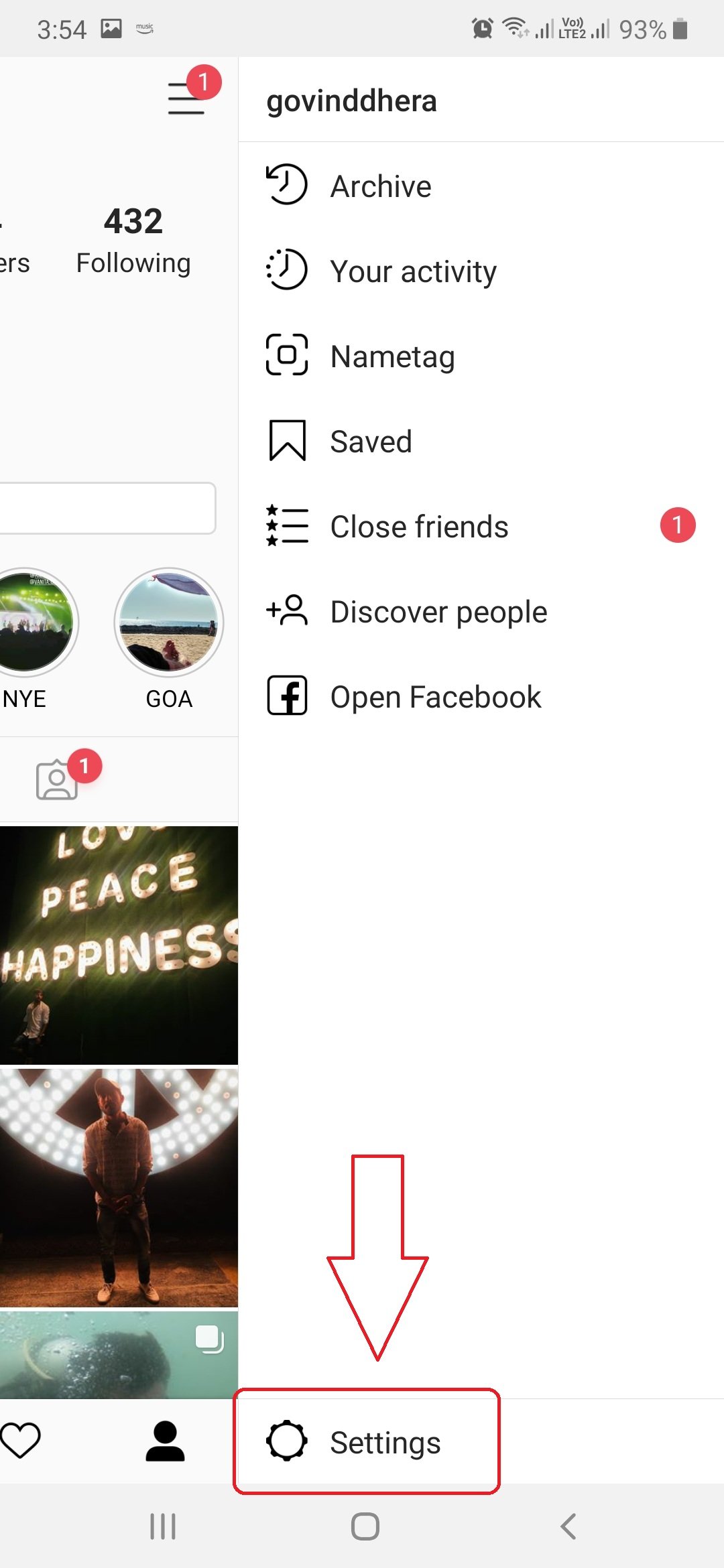724x1568 pixels.
Task: Open Your activity
Action: (x=413, y=271)
